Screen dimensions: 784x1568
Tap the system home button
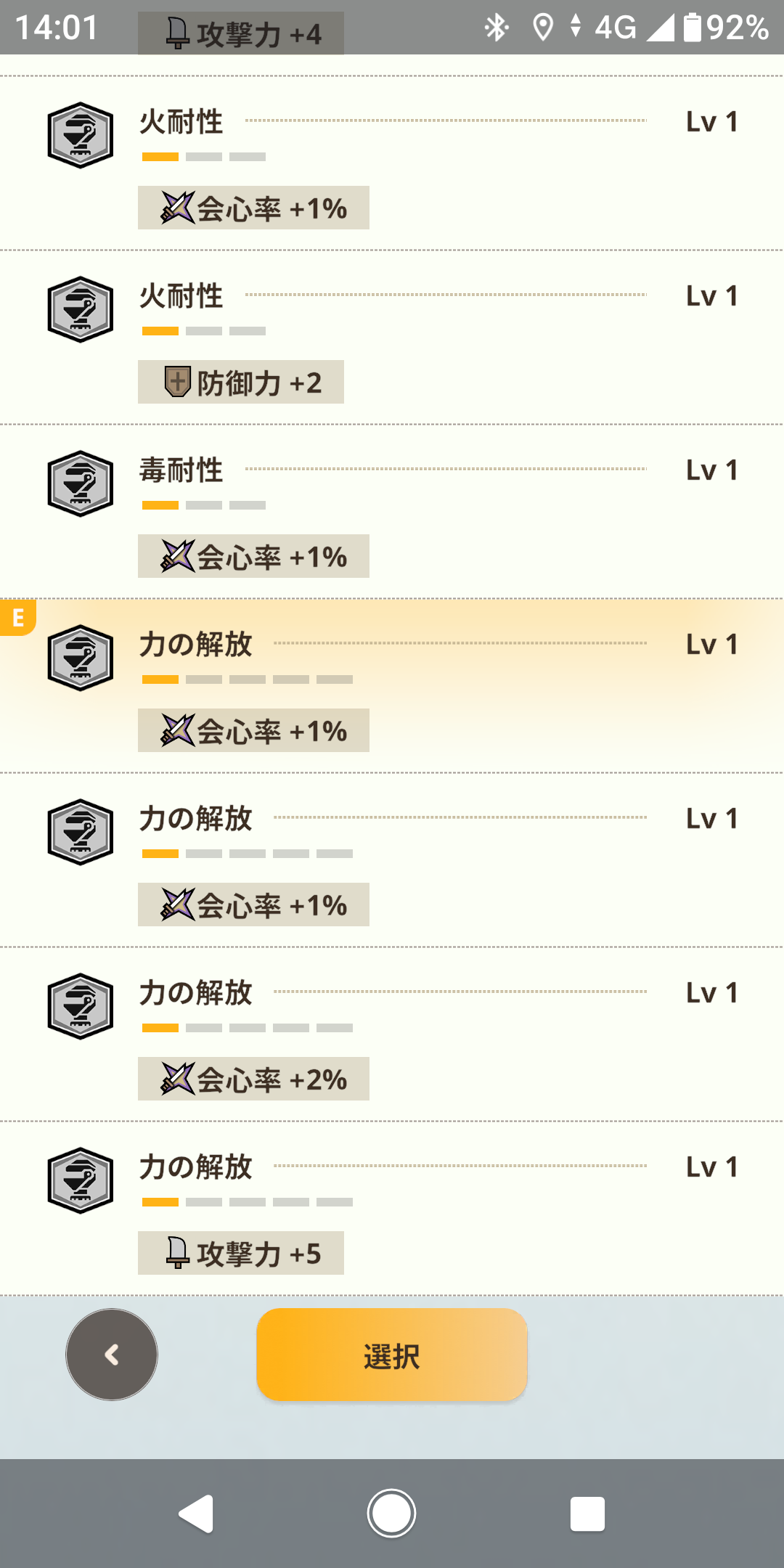pyautogui.click(x=391, y=1514)
